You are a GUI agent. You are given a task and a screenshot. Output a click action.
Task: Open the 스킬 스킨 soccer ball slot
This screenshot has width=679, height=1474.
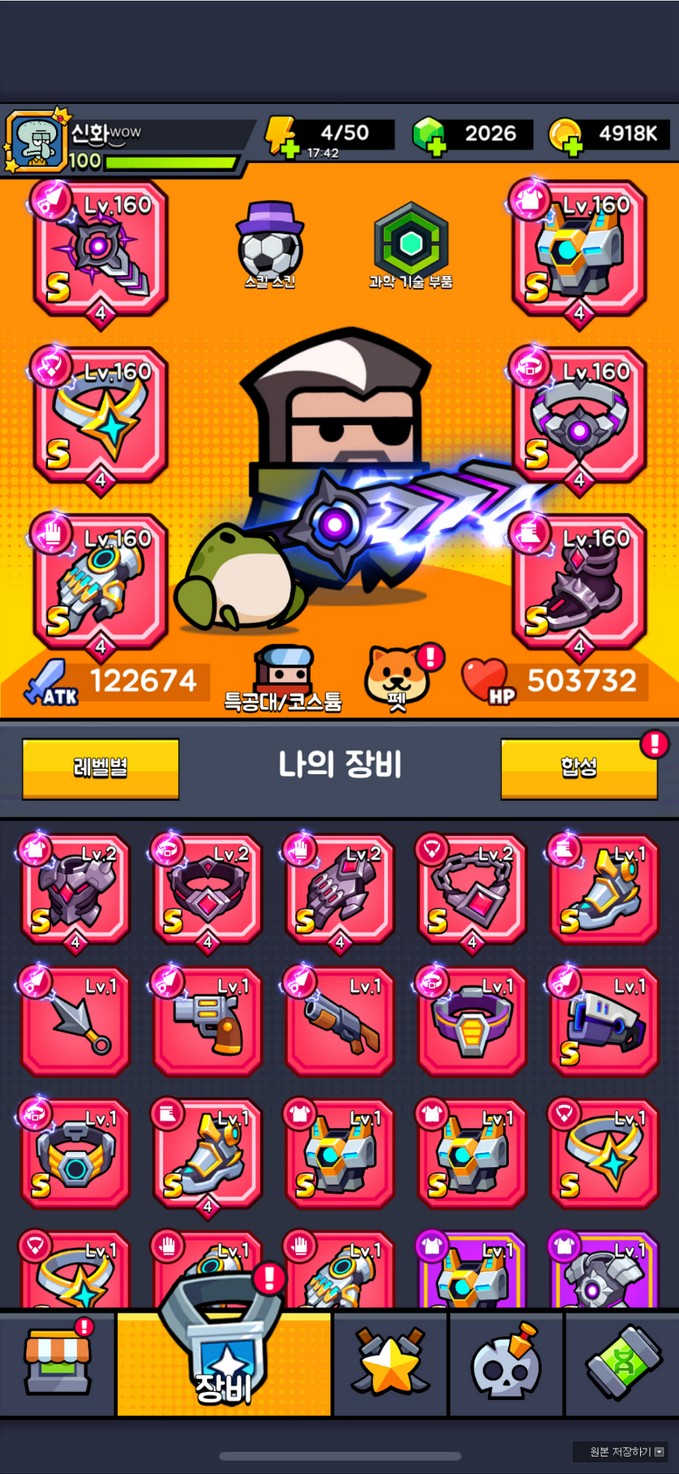tap(270, 245)
